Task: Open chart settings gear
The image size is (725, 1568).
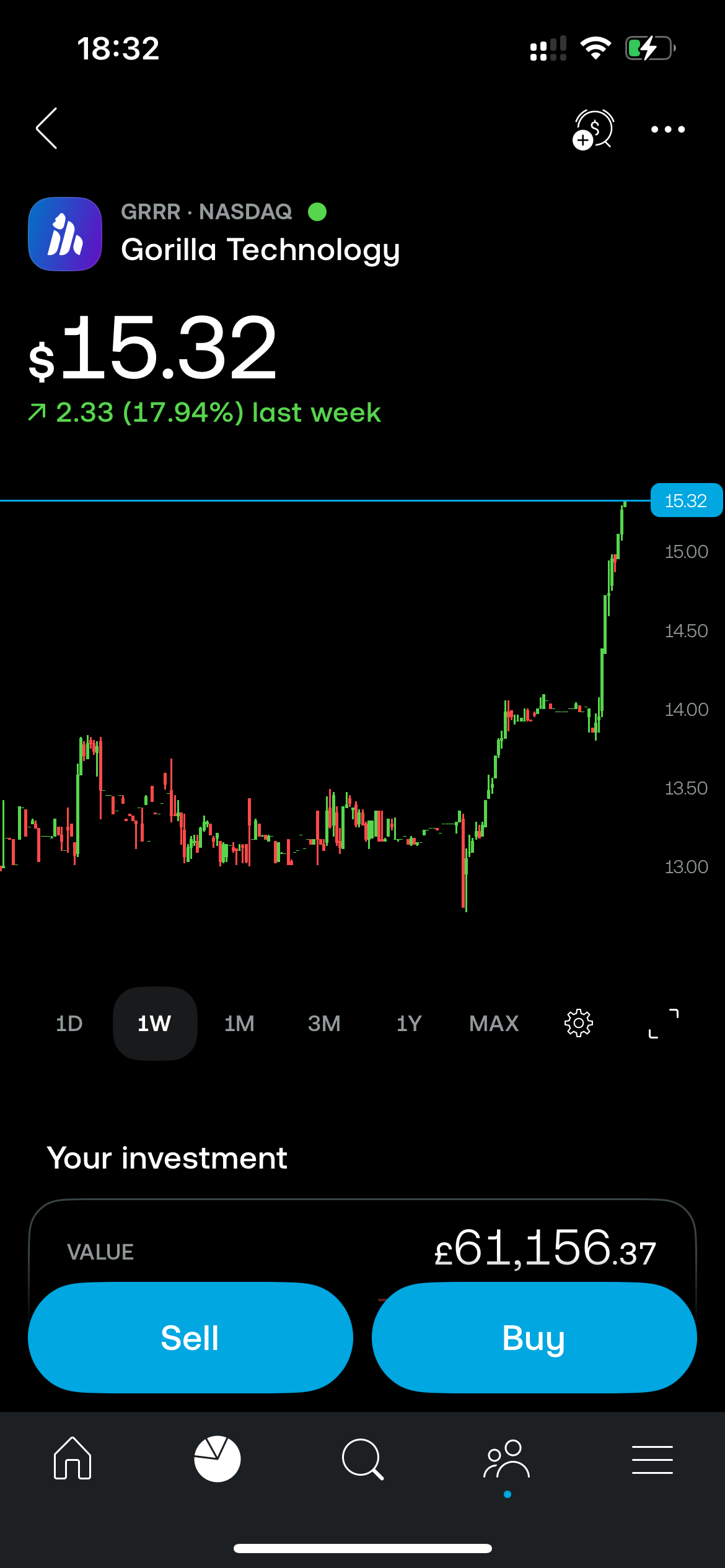Action: coord(579,1023)
